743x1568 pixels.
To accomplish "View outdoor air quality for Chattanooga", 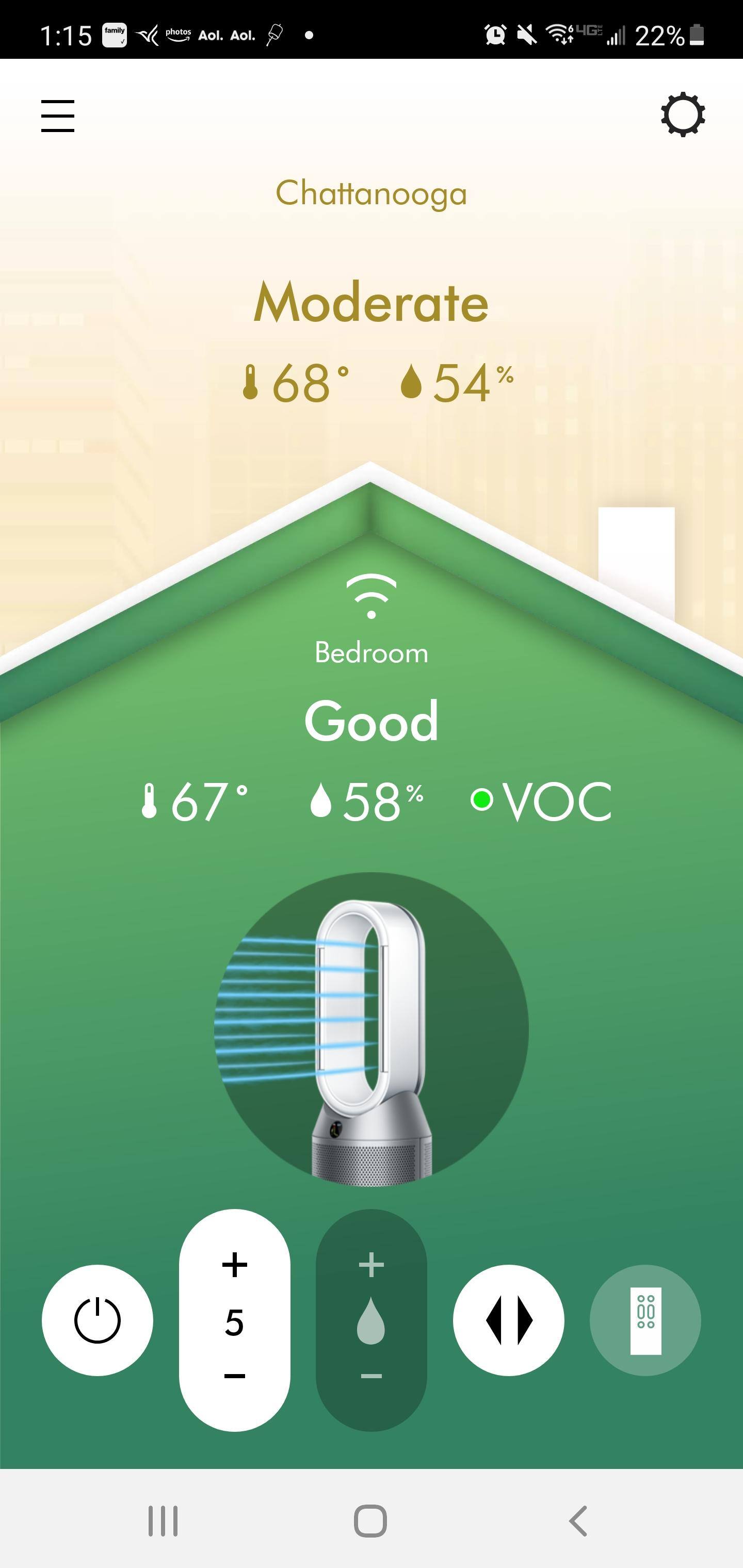I will pos(371,303).
